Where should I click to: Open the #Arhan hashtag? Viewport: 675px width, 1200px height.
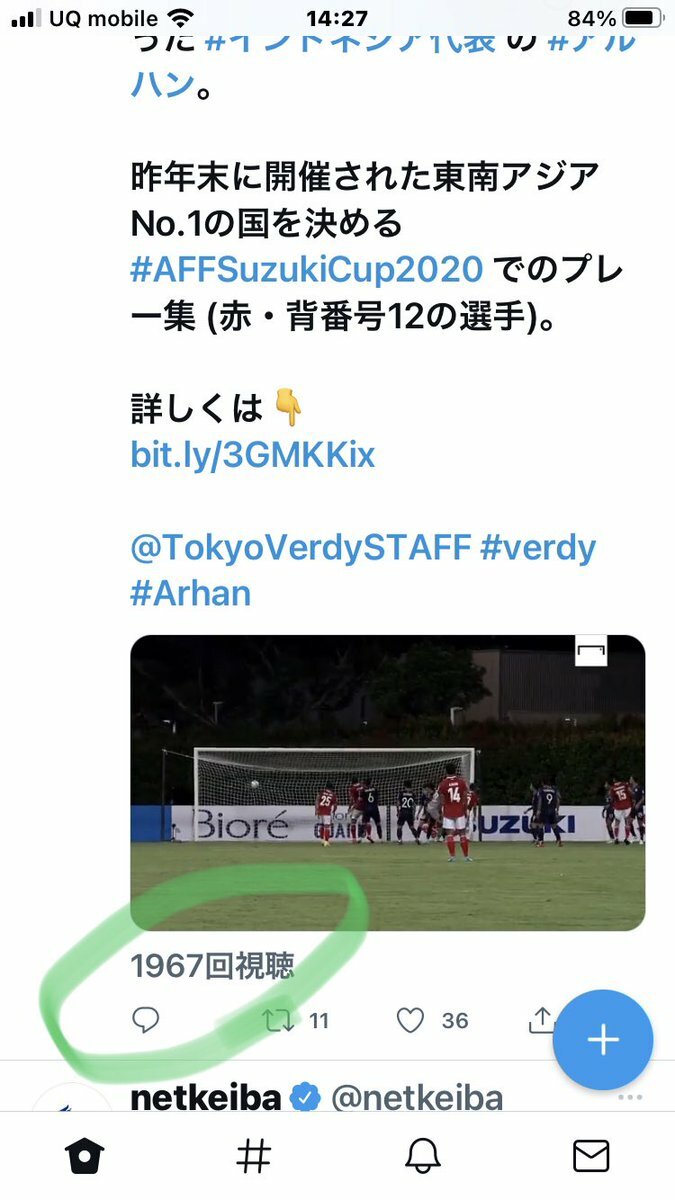point(191,593)
